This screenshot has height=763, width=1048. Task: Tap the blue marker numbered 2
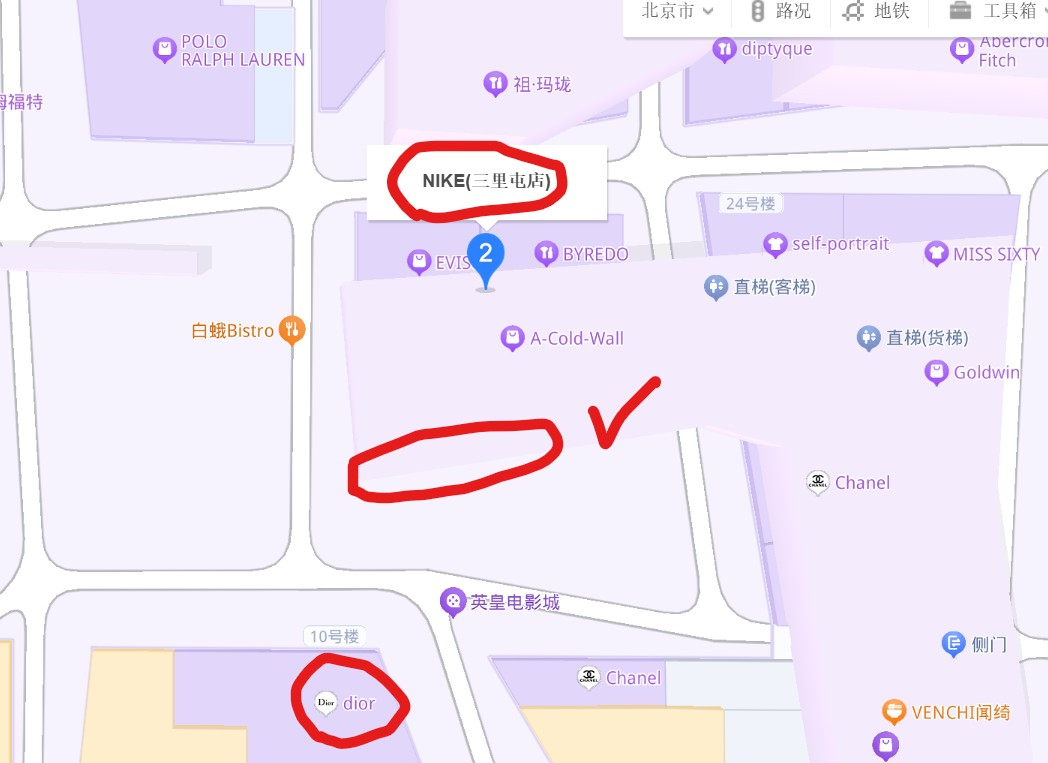(x=486, y=254)
